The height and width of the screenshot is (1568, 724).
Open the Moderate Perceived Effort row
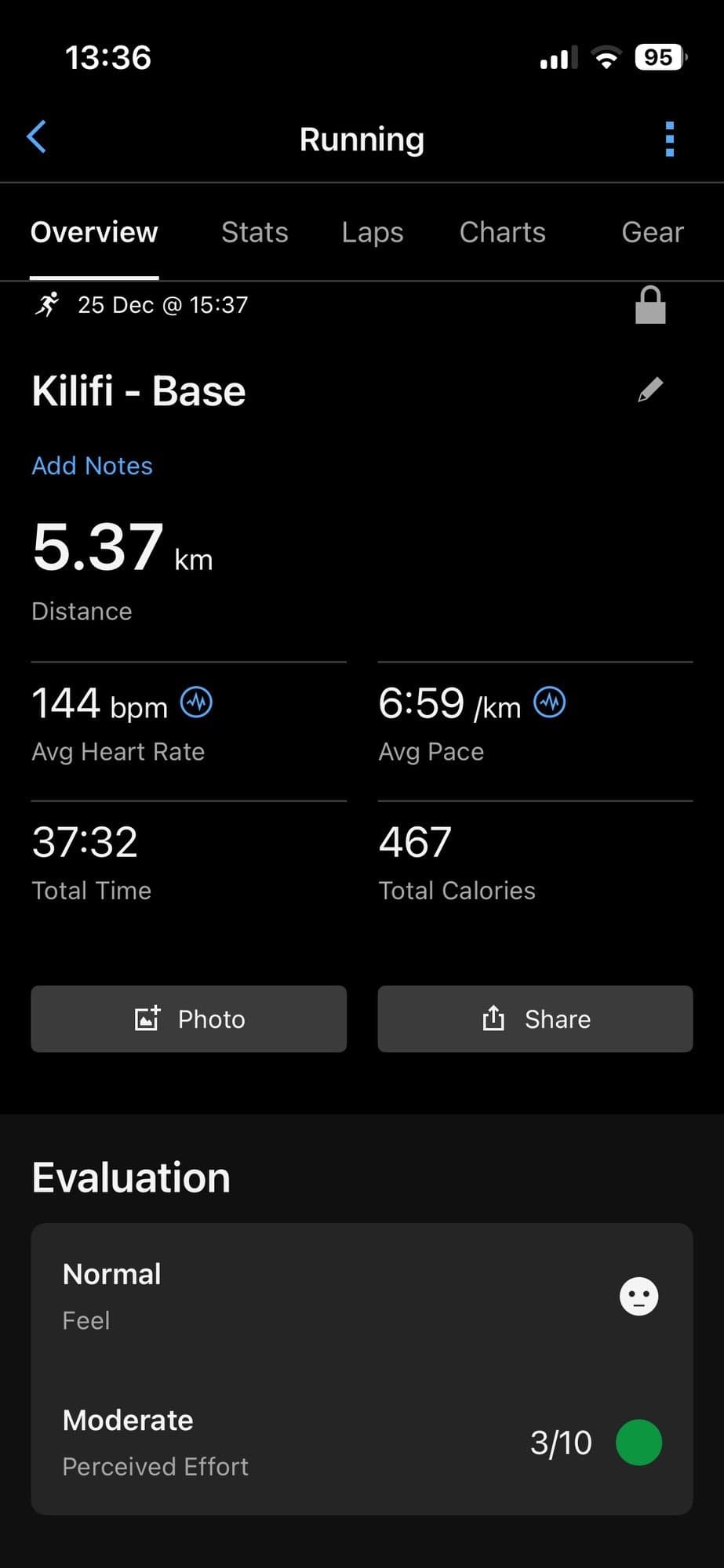point(361,1442)
